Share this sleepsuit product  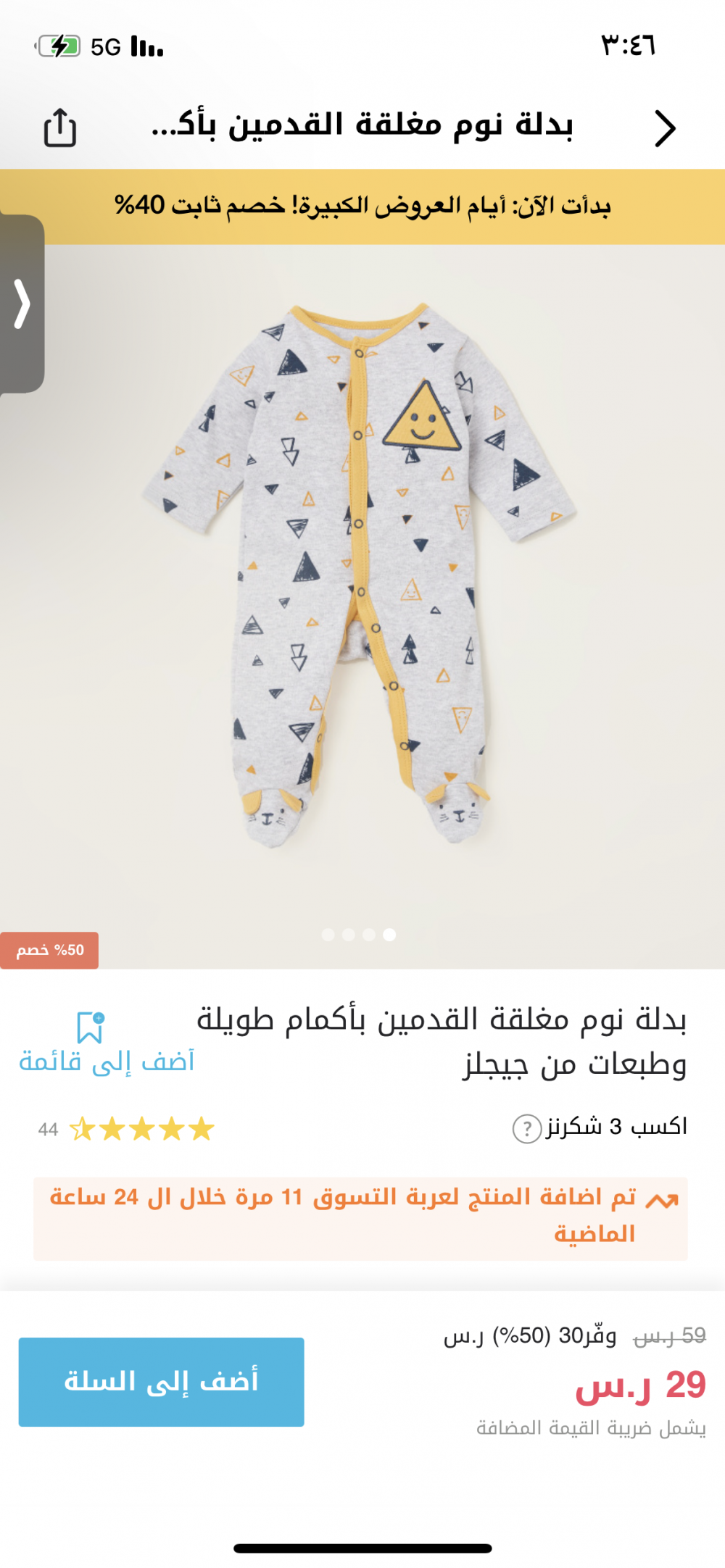[x=59, y=128]
